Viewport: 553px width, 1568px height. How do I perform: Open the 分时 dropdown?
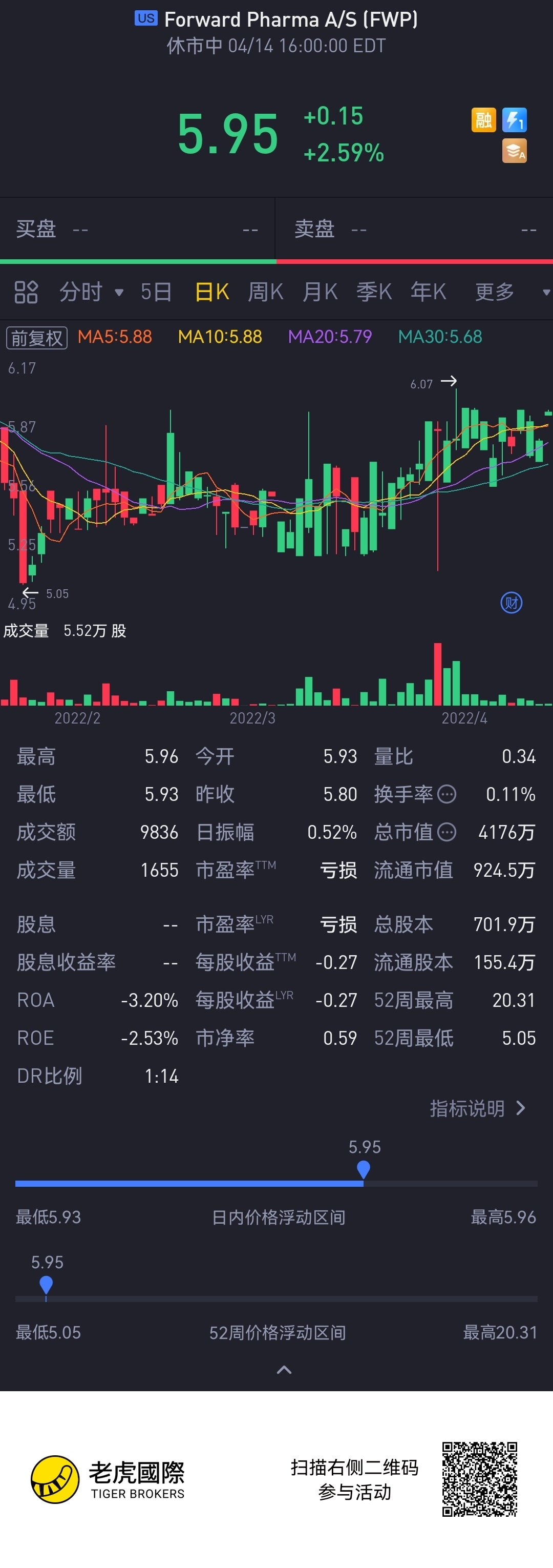(91, 292)
